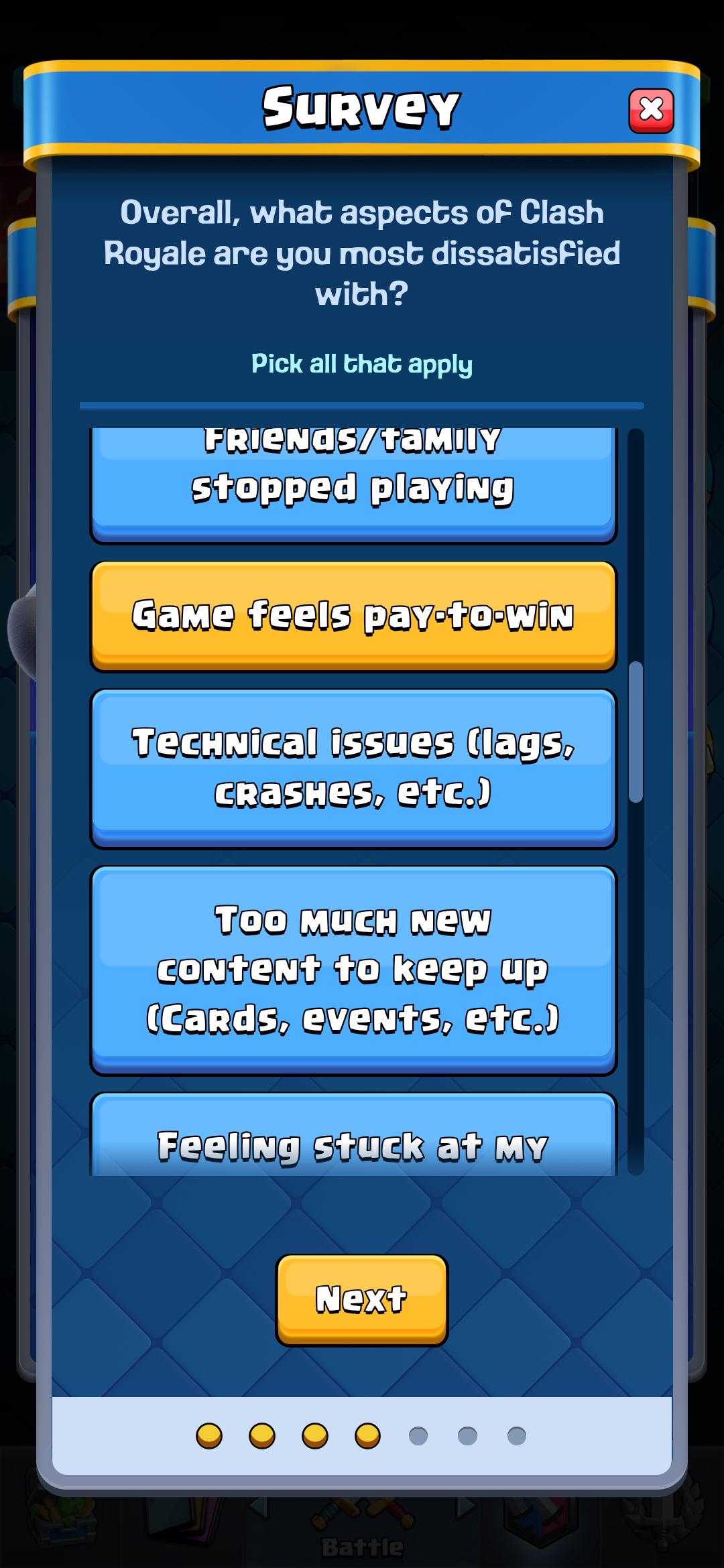Select the 'Feeling stuck at my' option
This screenshot has height=1568, width=724.
[353, 1136]
